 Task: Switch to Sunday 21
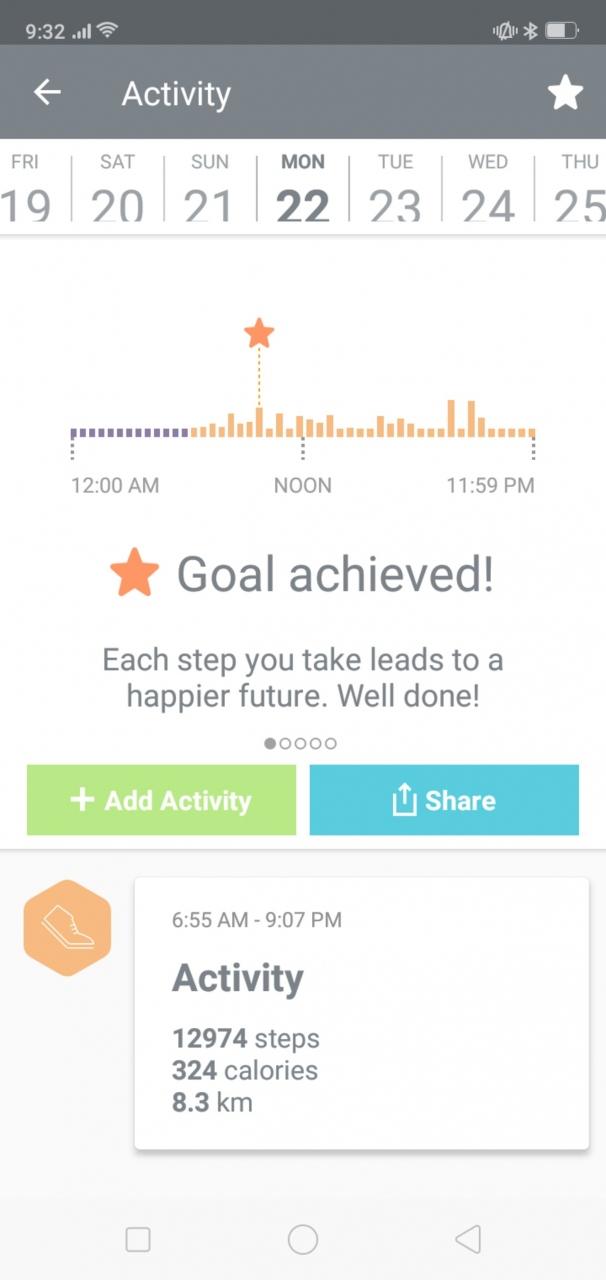point(209,188)
